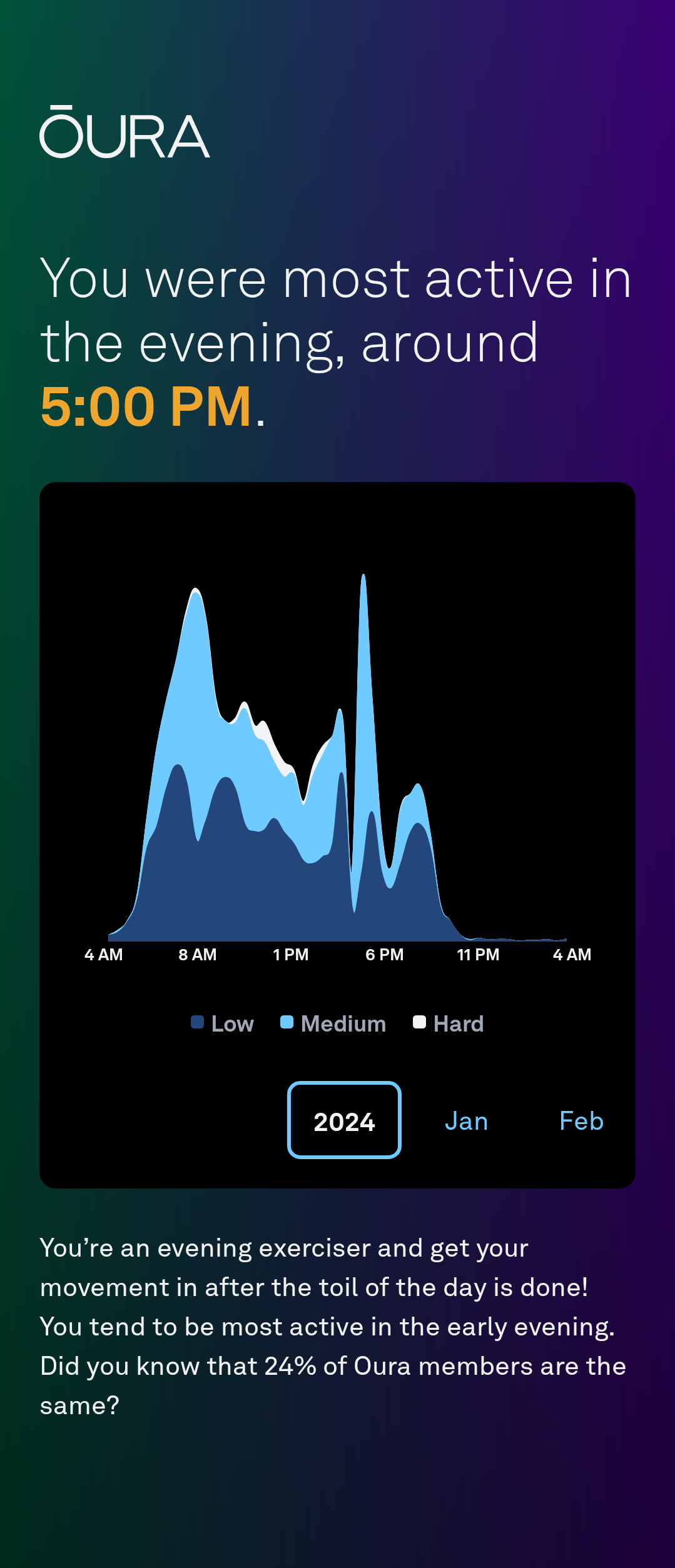Viewport: 675px width, 1568px height.
Task: Select the 2024 period tab
Action: pos(344,1120)
